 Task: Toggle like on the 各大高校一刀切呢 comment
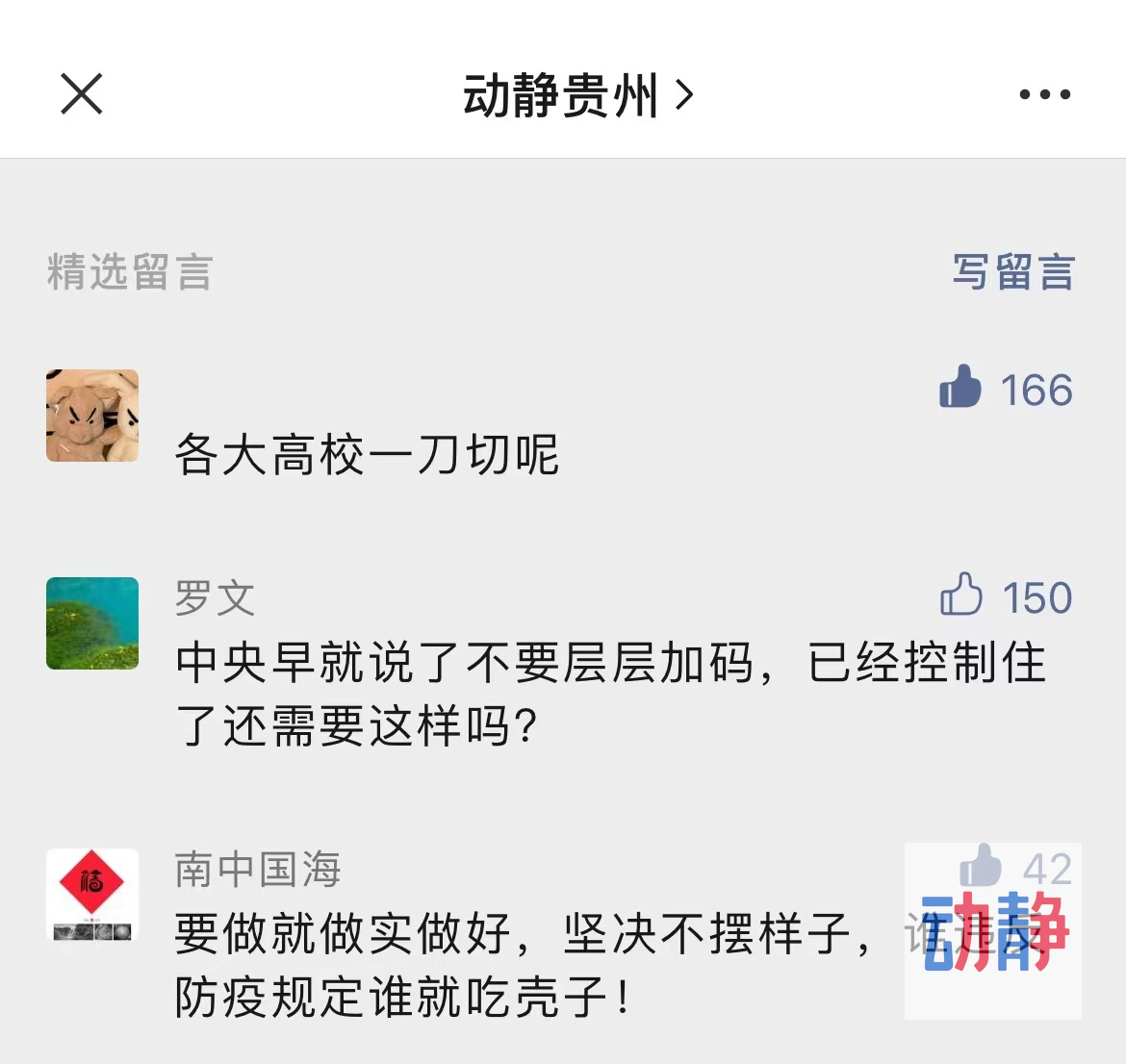960,388
